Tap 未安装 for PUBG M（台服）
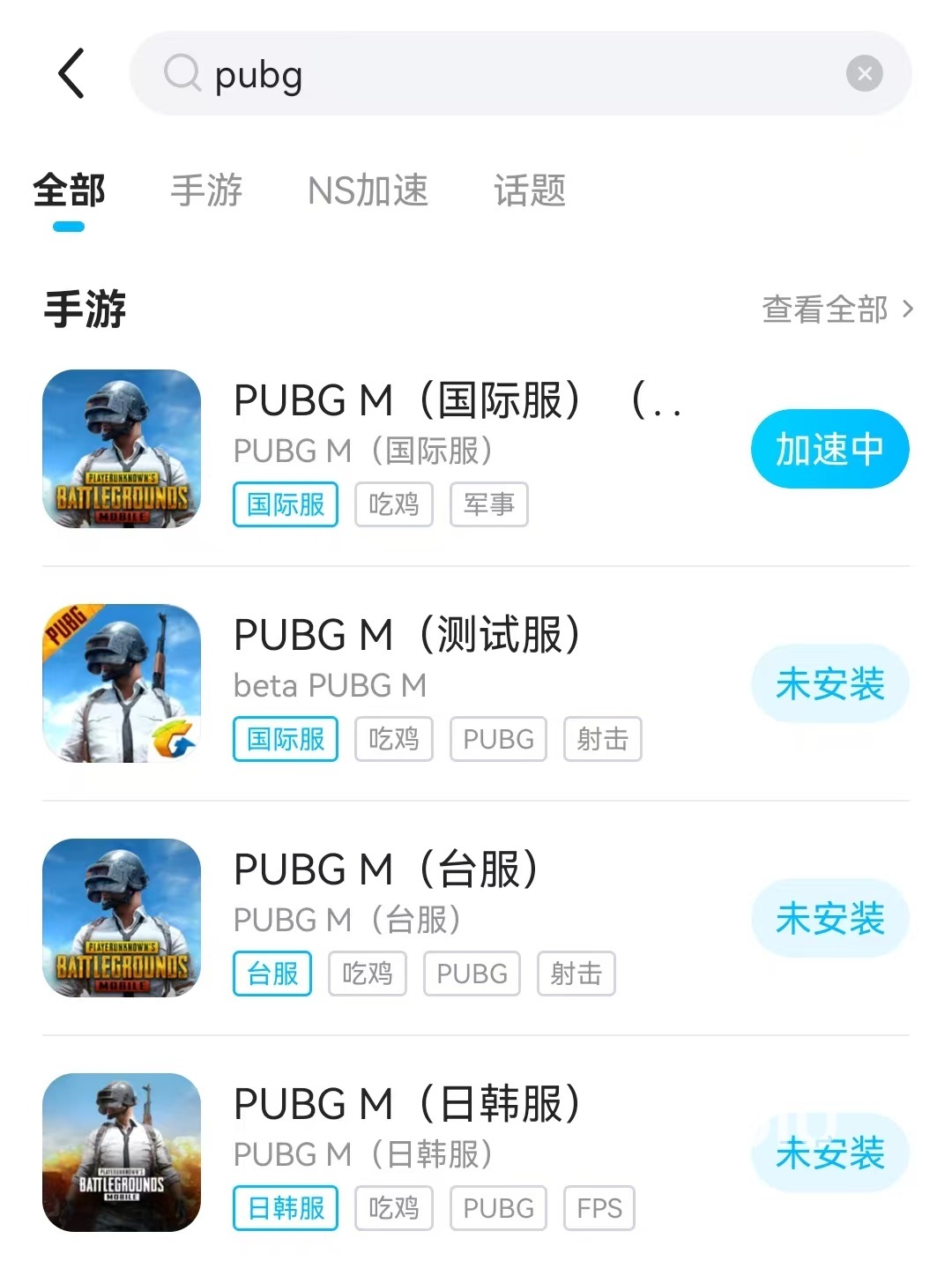 pyautogui.click(x=829, y=919)
